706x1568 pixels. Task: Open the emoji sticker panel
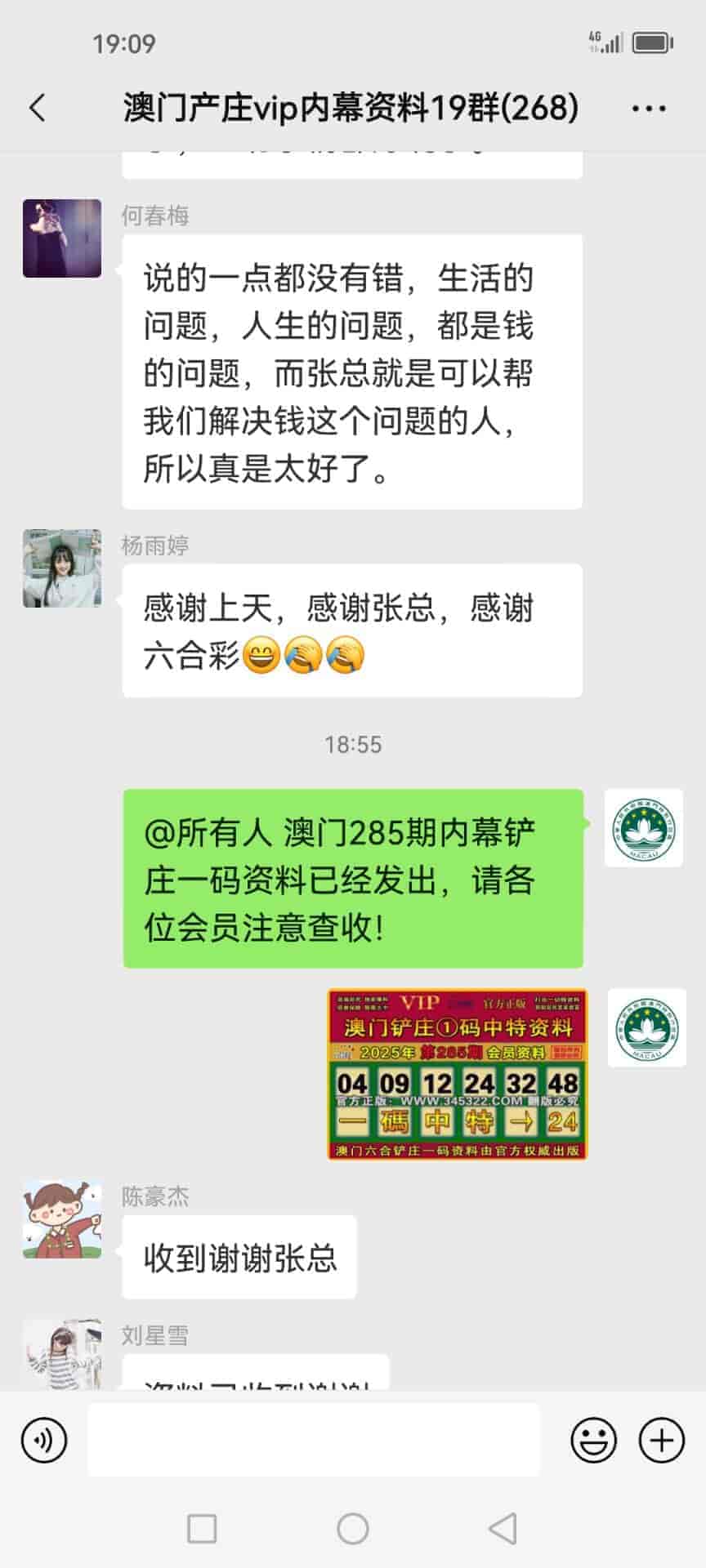click(x=593, y=1440)
